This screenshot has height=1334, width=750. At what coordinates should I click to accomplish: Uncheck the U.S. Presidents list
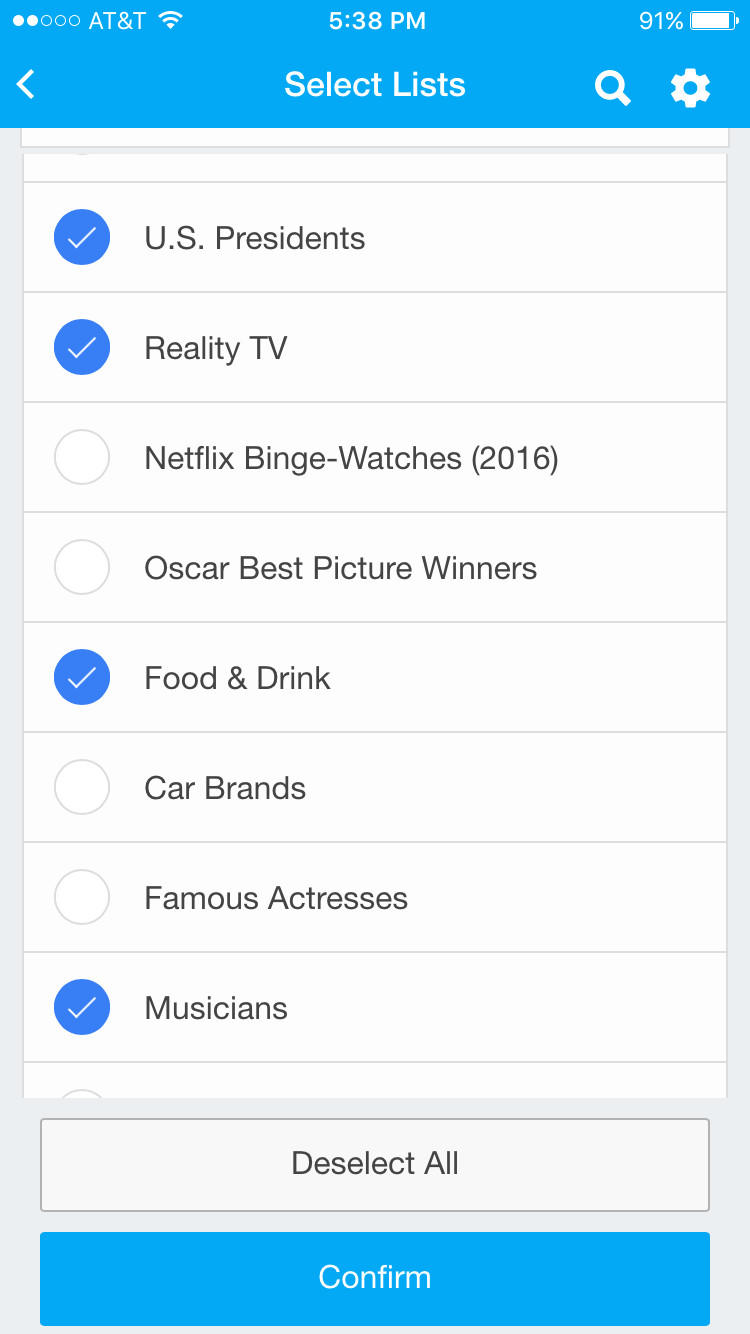coord(82,238)
